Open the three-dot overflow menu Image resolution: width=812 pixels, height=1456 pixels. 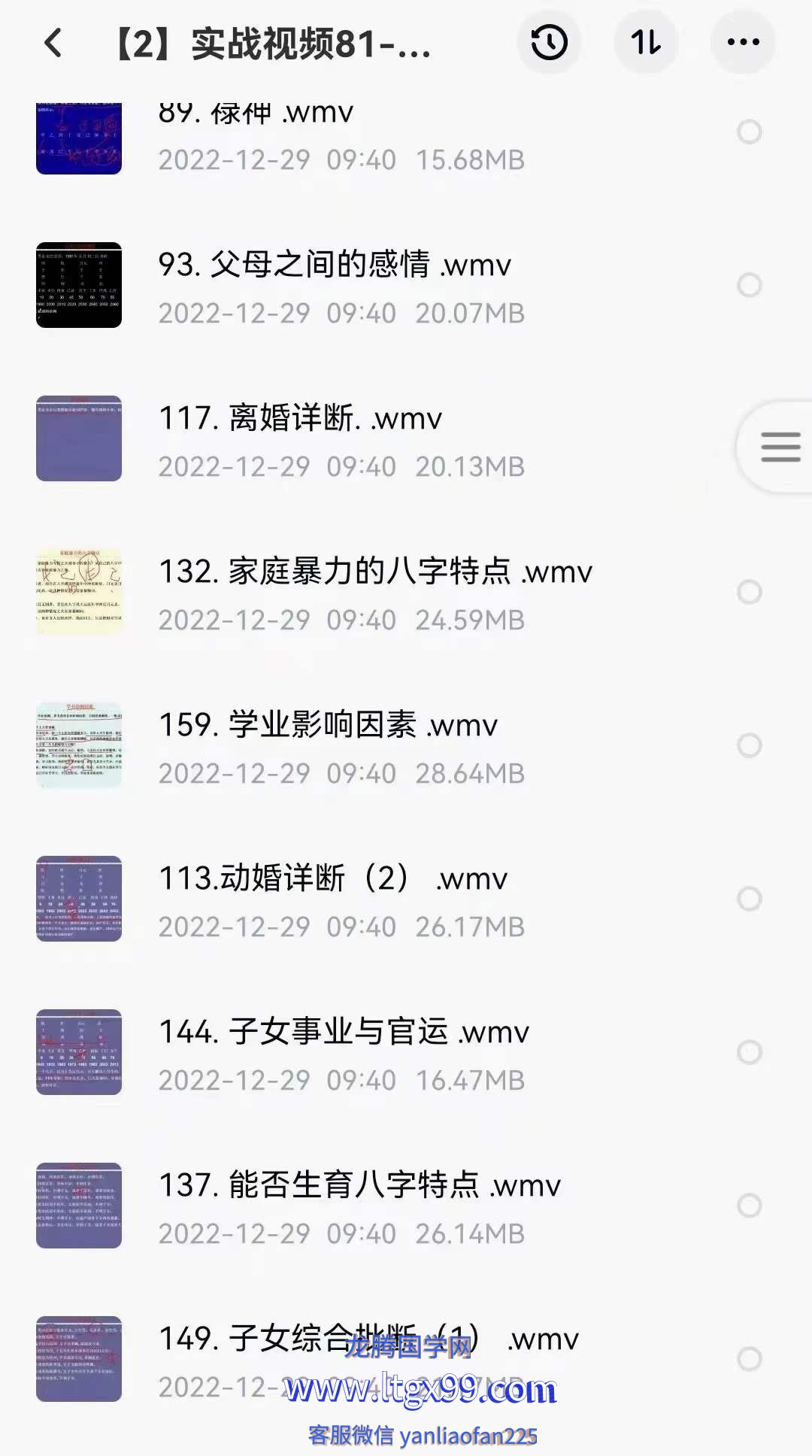[x=743, y=43]
